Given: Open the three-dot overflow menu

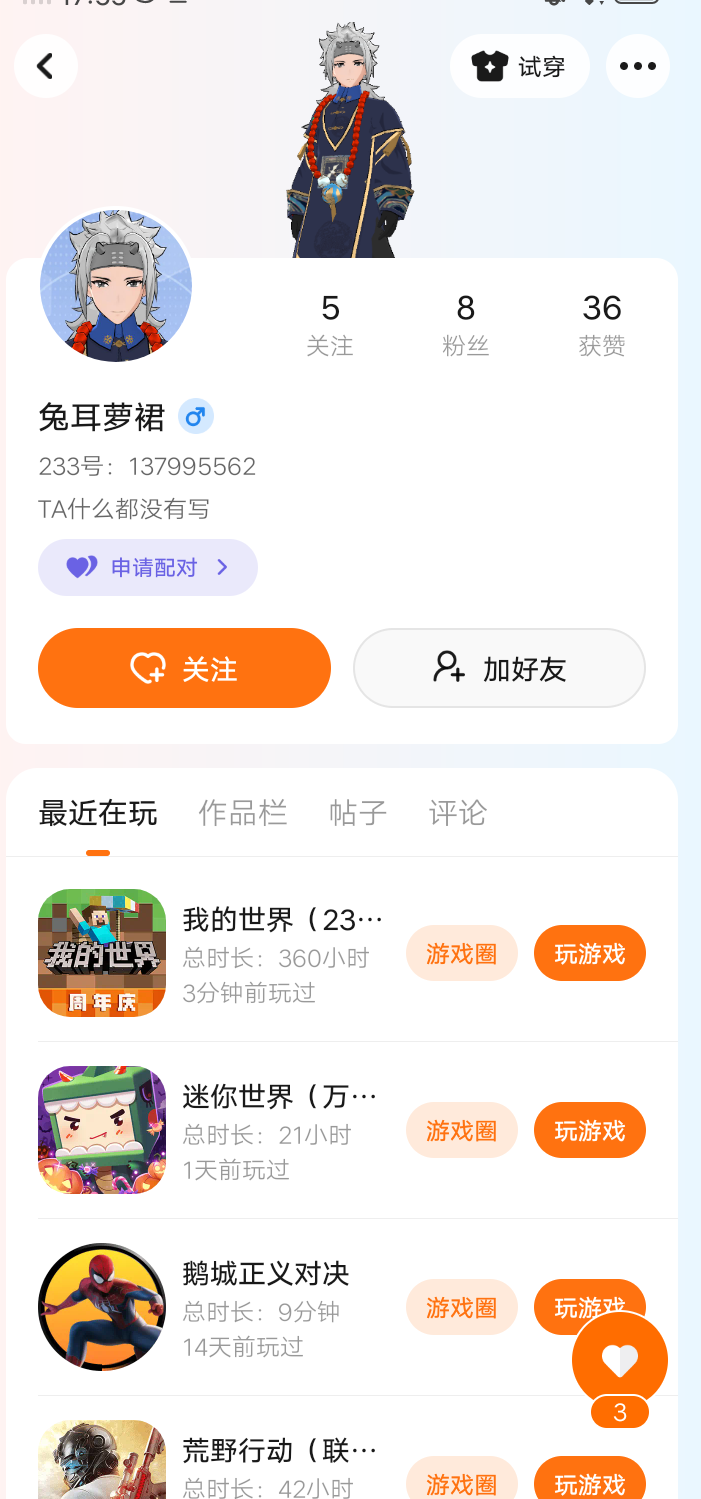Looking at the screenshot, I should click(x=637, y=66).
